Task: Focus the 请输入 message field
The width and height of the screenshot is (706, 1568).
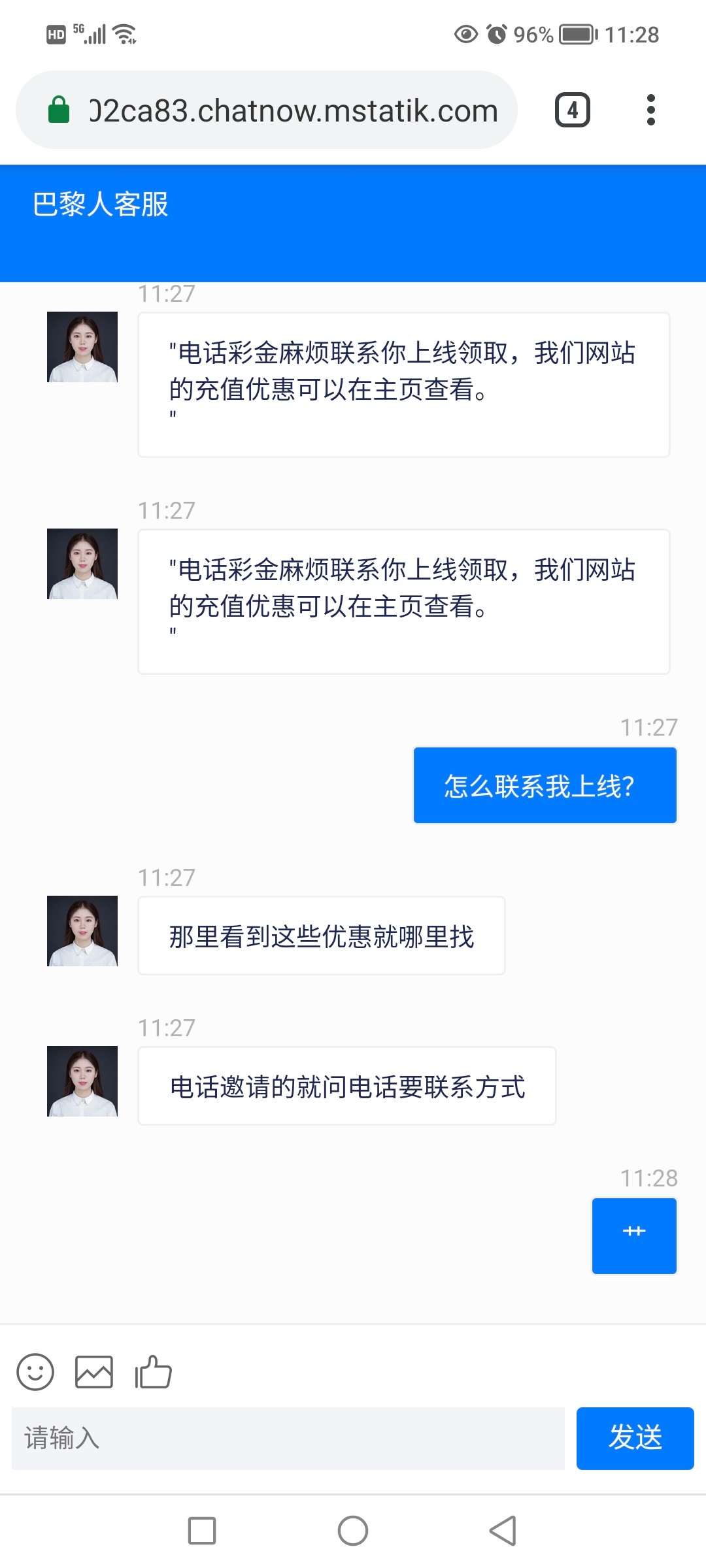Action: (288, 1438)
